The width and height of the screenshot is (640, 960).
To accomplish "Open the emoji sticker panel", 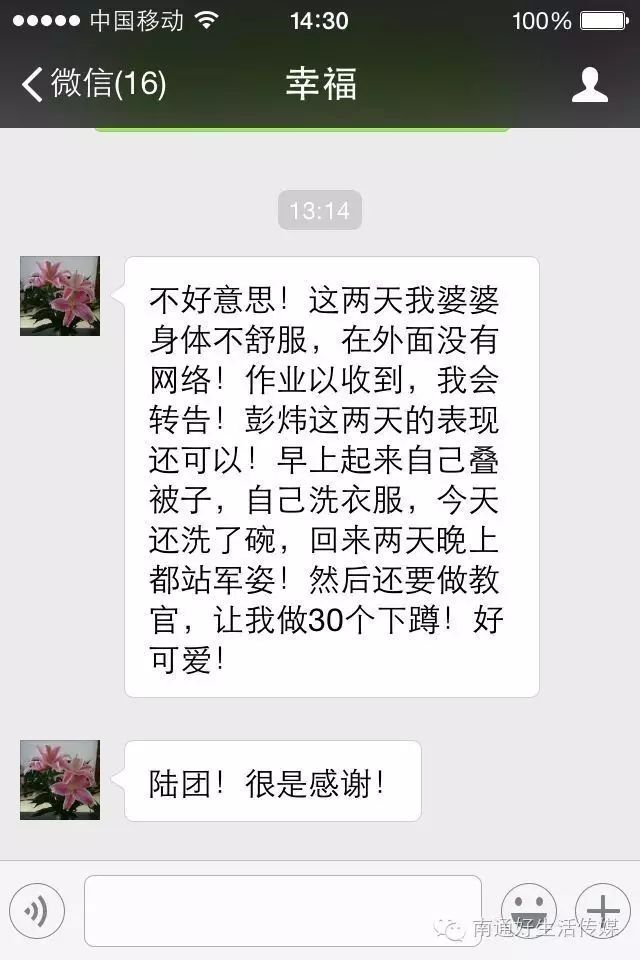I will pos(528,909).
